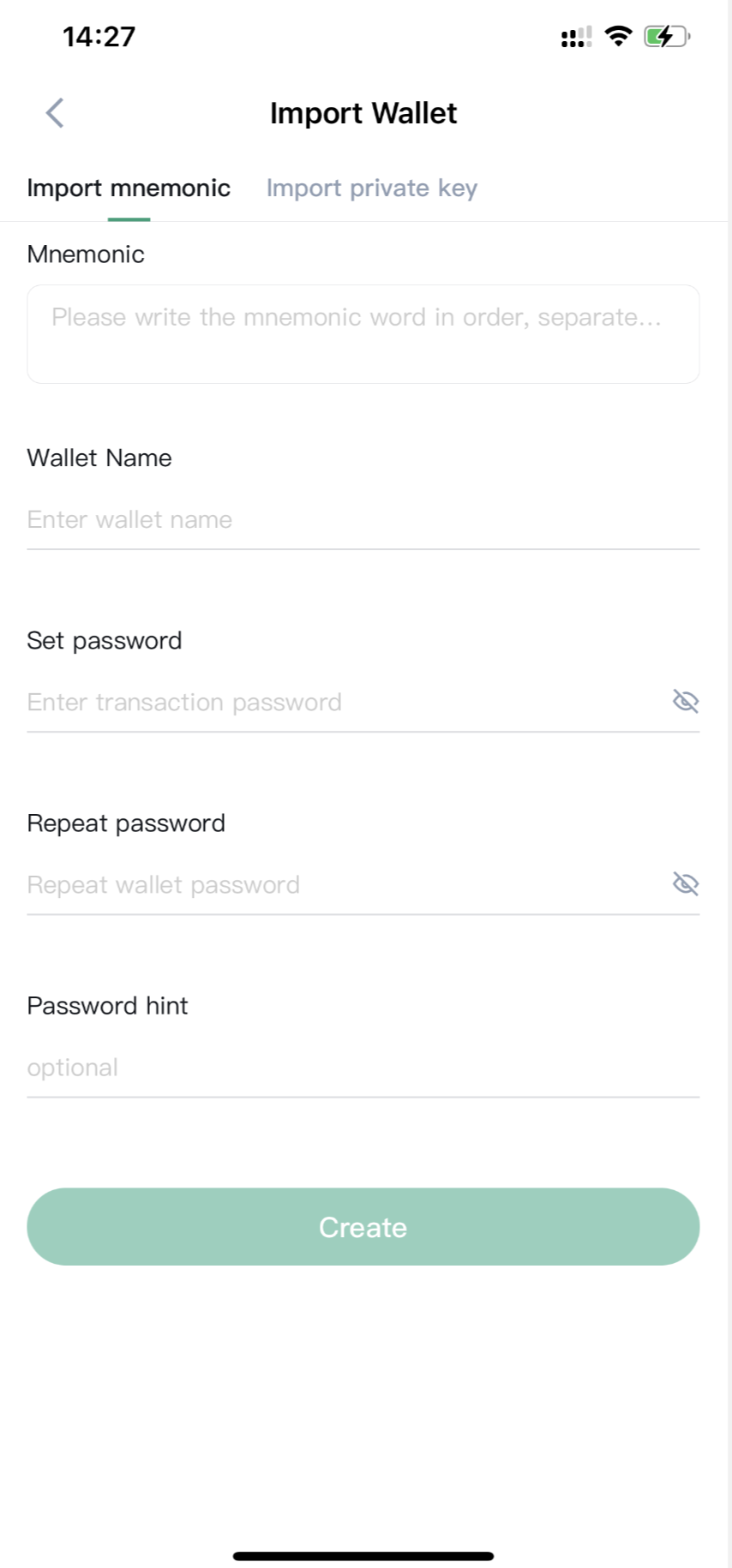Switch to the Import private key tab

371,189
